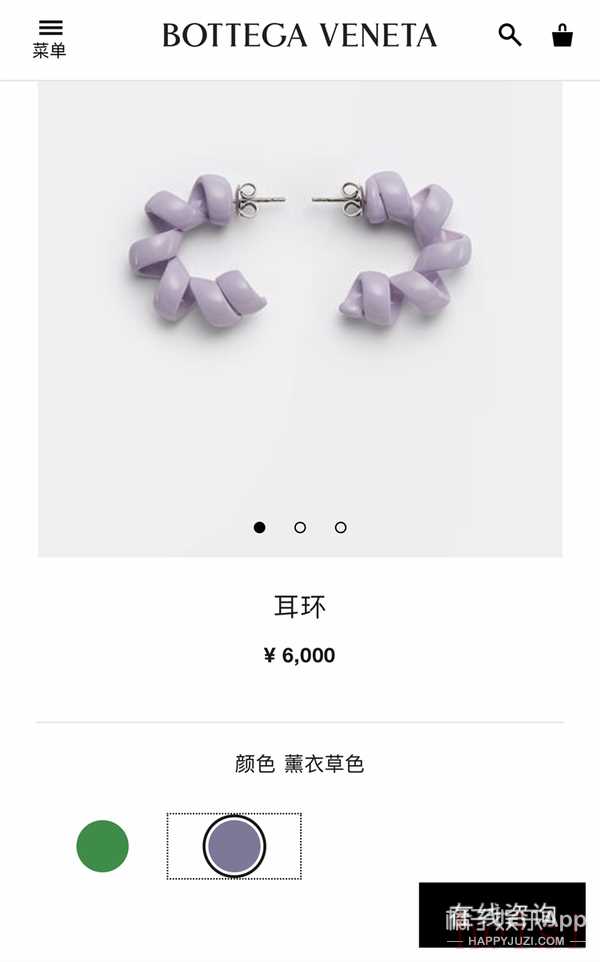Image resolution: width=600 pixels, height=962 pixels.
Task: Open the shopping bag
Action: tap(562, 36)
